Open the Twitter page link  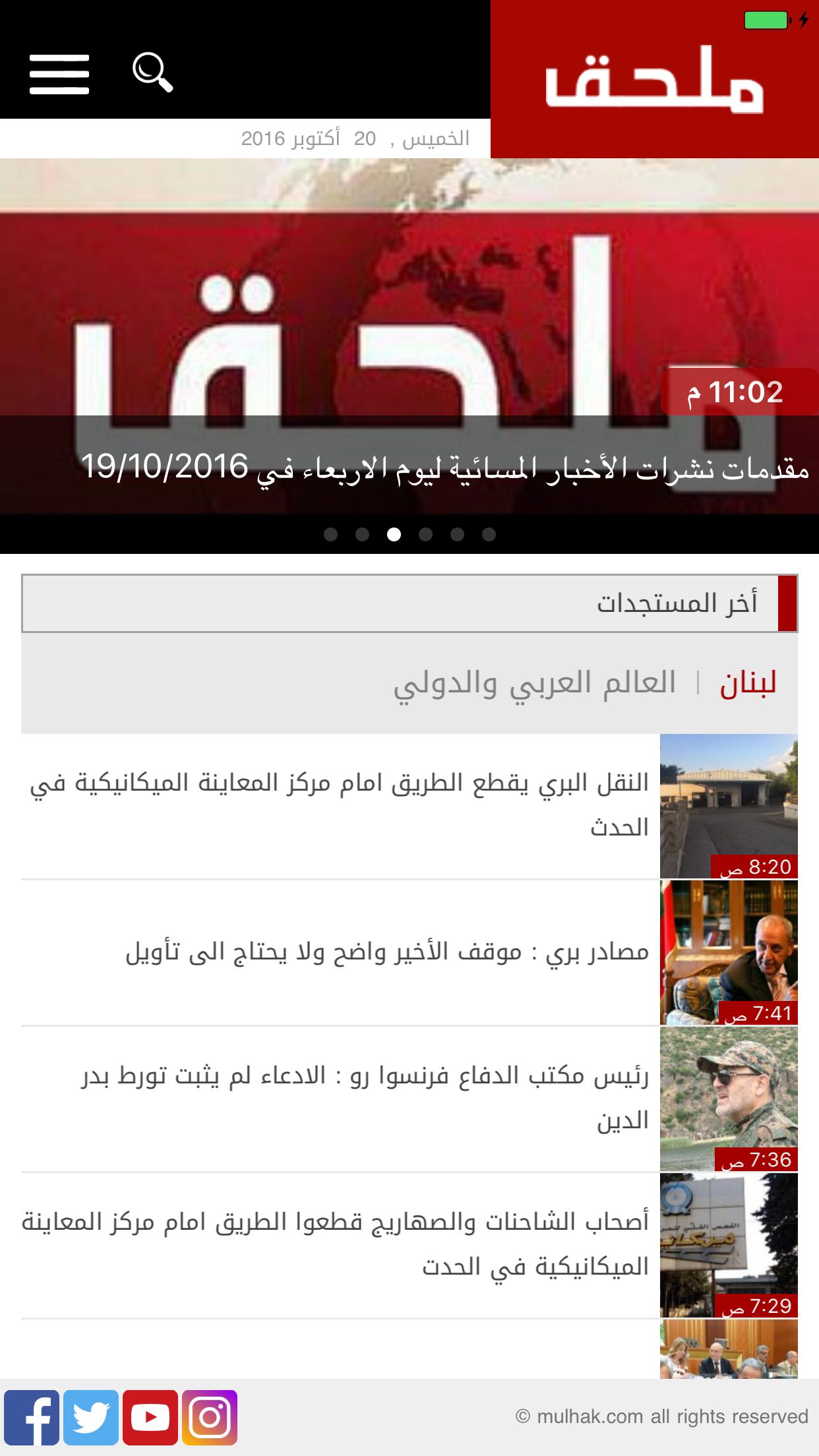pos(91,1417)
